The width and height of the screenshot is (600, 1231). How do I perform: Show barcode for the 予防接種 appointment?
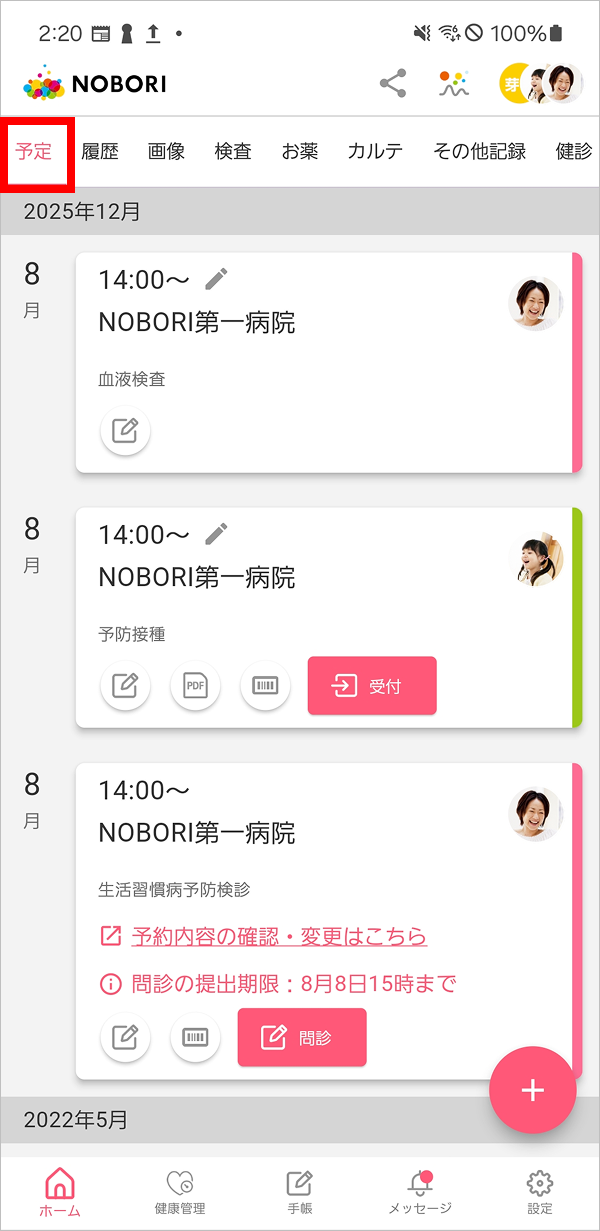tap(265, 686)
